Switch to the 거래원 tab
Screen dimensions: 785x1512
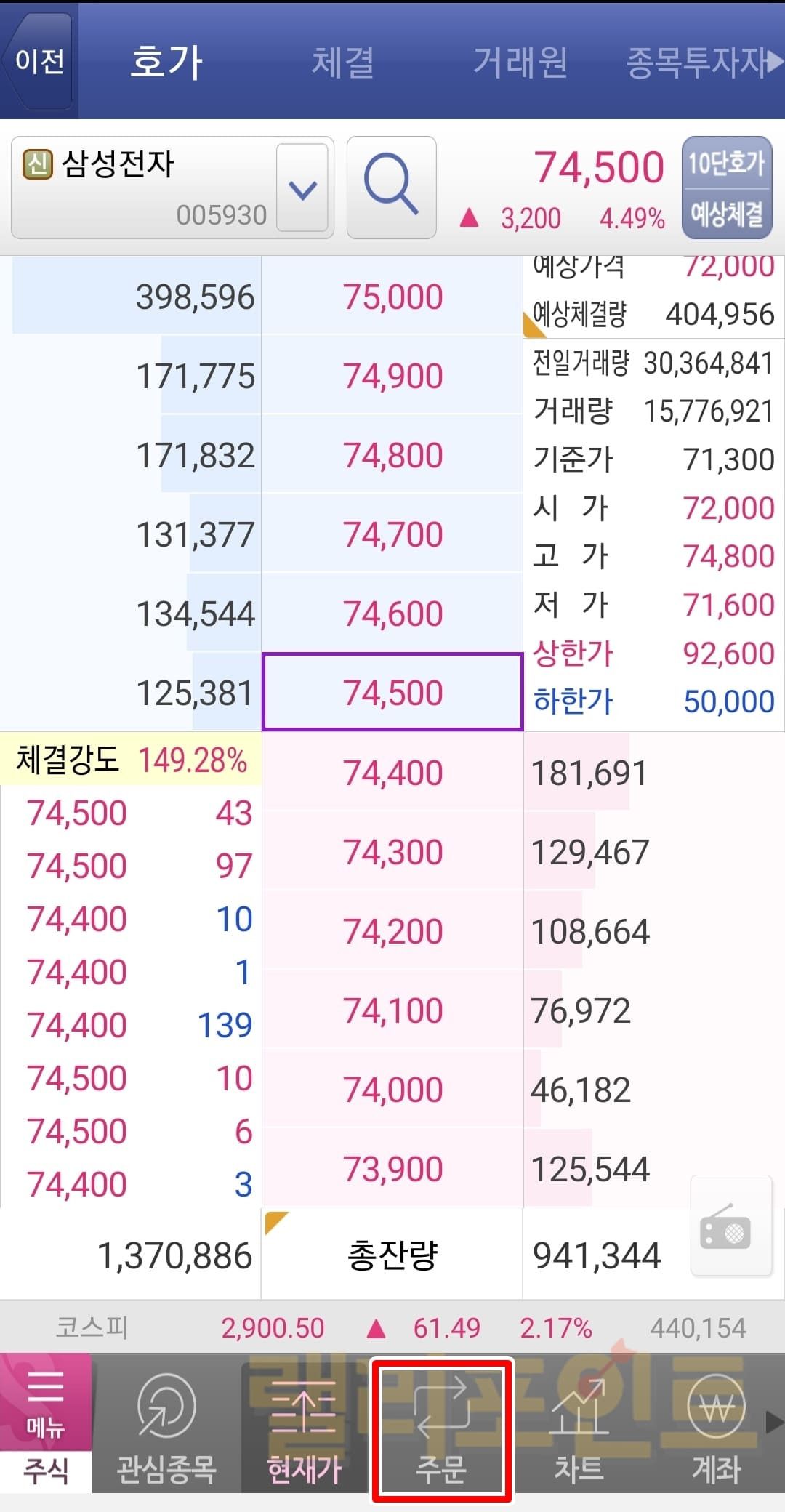coord(520,62)
